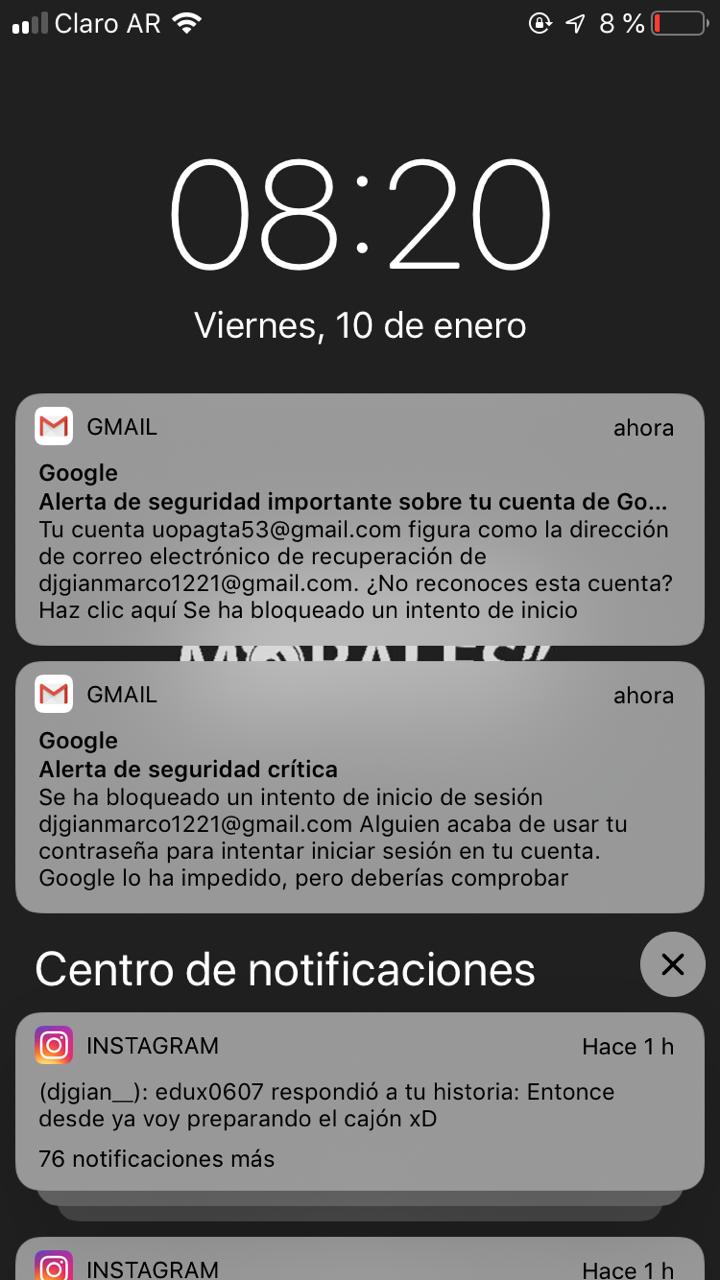720x1280 pixels.
Task: Tap the location arrow icon in the status bar
Action: point(577,24)
